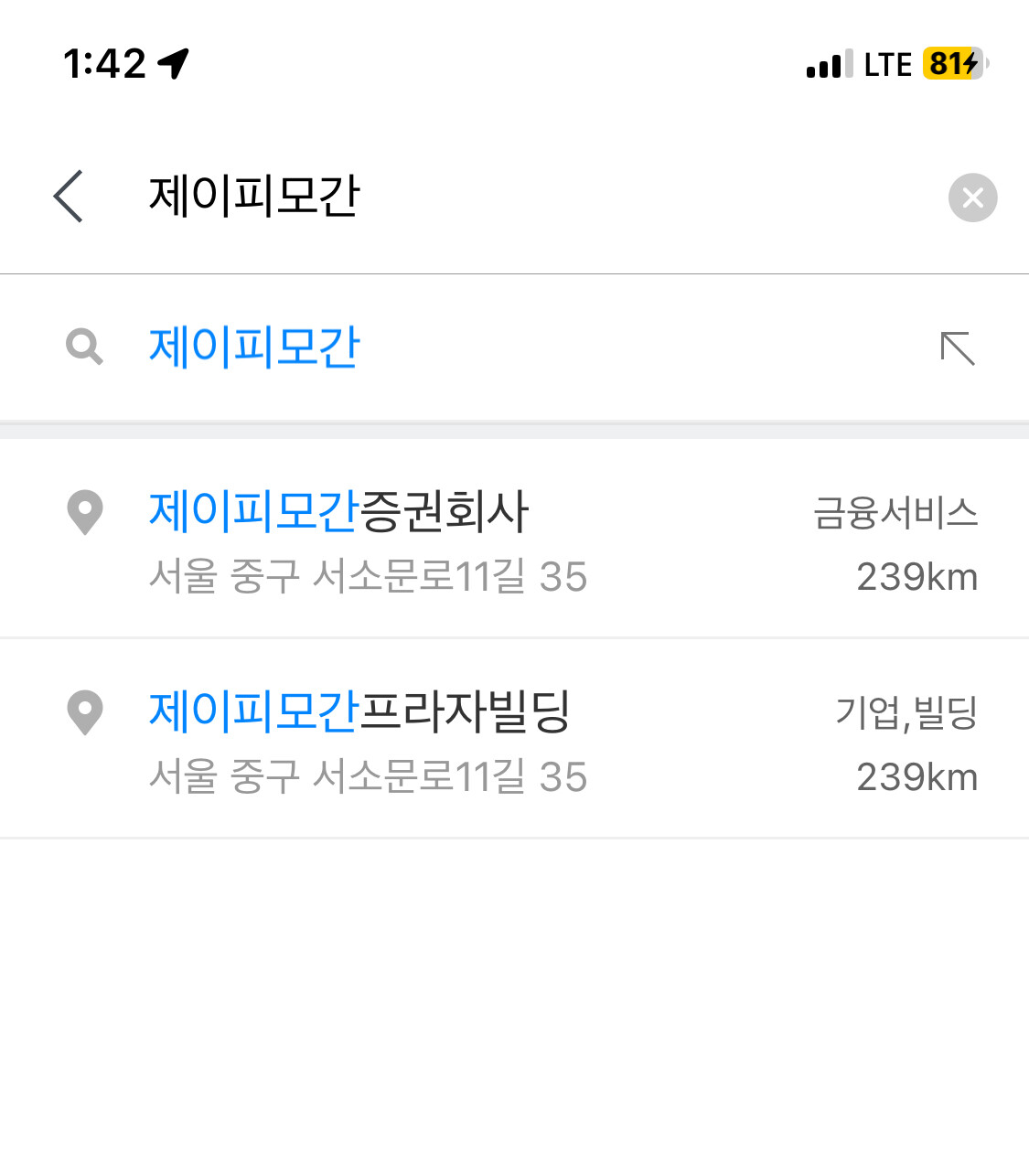Open the 제이피모간프라자빌딩 result

[x=360, y=739]
